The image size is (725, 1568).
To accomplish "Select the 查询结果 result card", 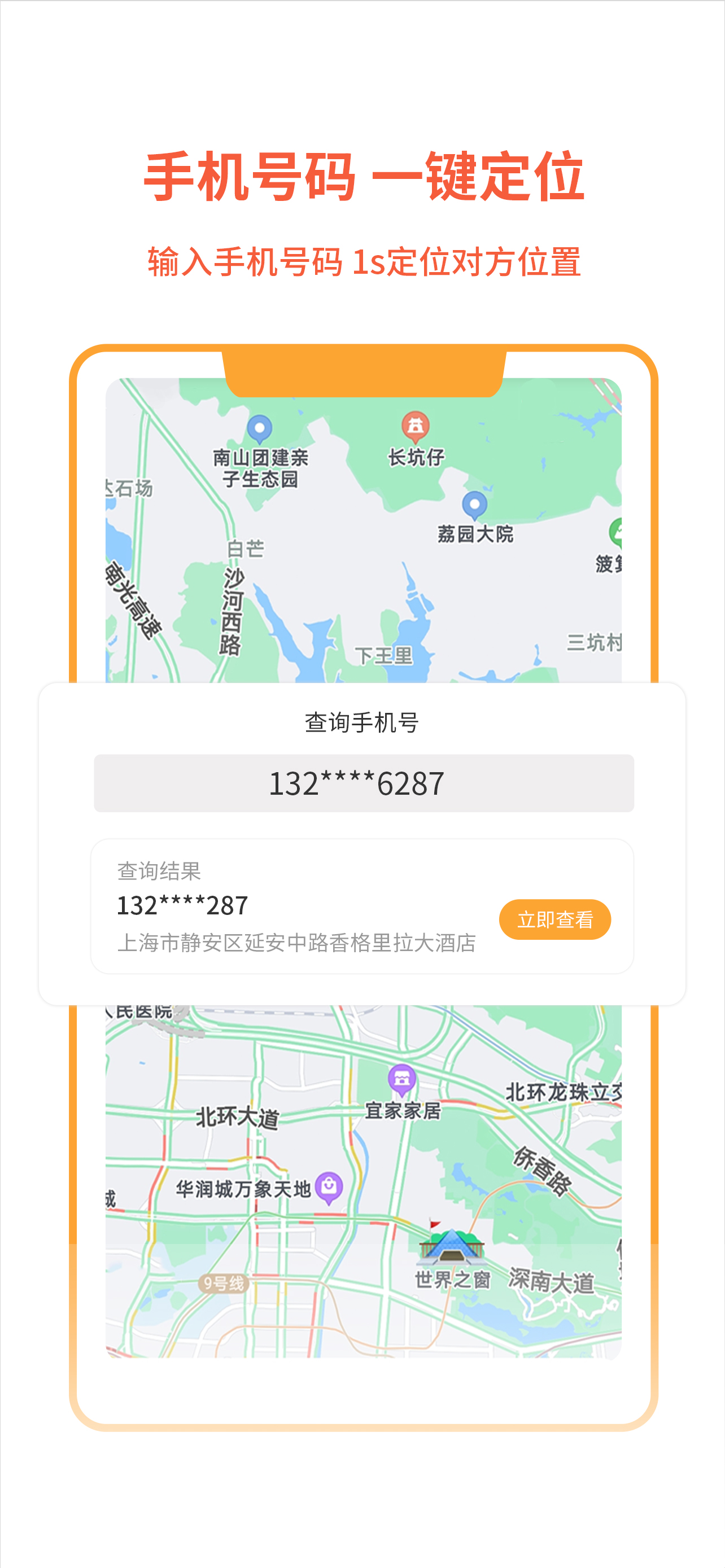I will point(362,909).
